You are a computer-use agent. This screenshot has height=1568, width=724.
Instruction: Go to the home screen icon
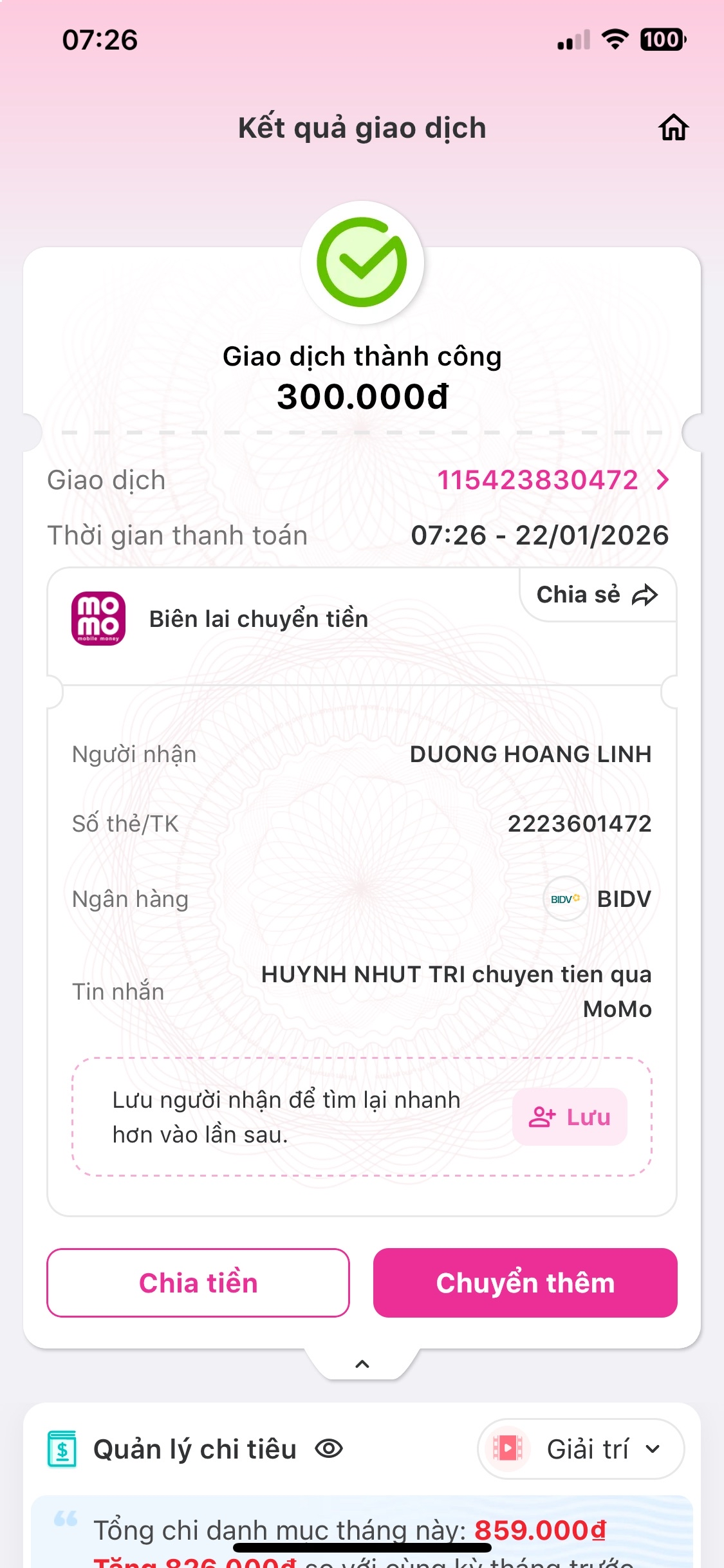(673, 127)
